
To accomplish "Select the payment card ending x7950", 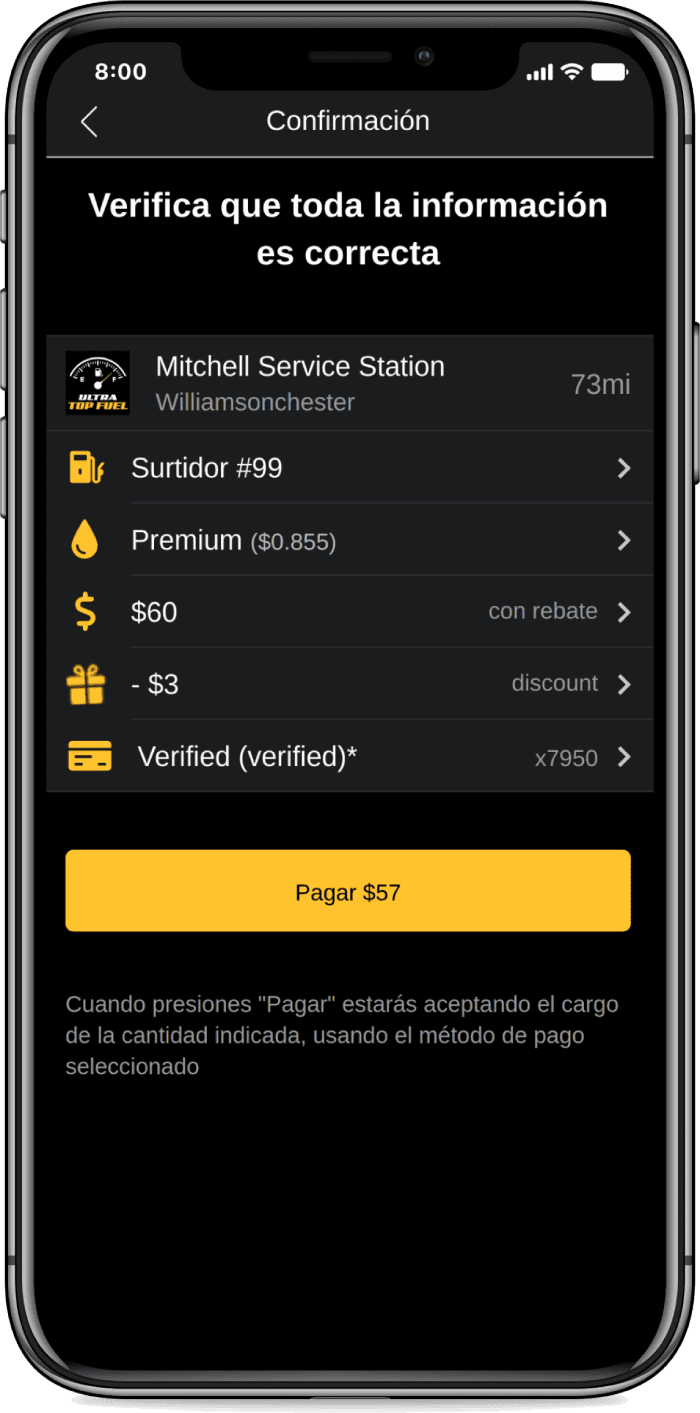I will [349, 757].
